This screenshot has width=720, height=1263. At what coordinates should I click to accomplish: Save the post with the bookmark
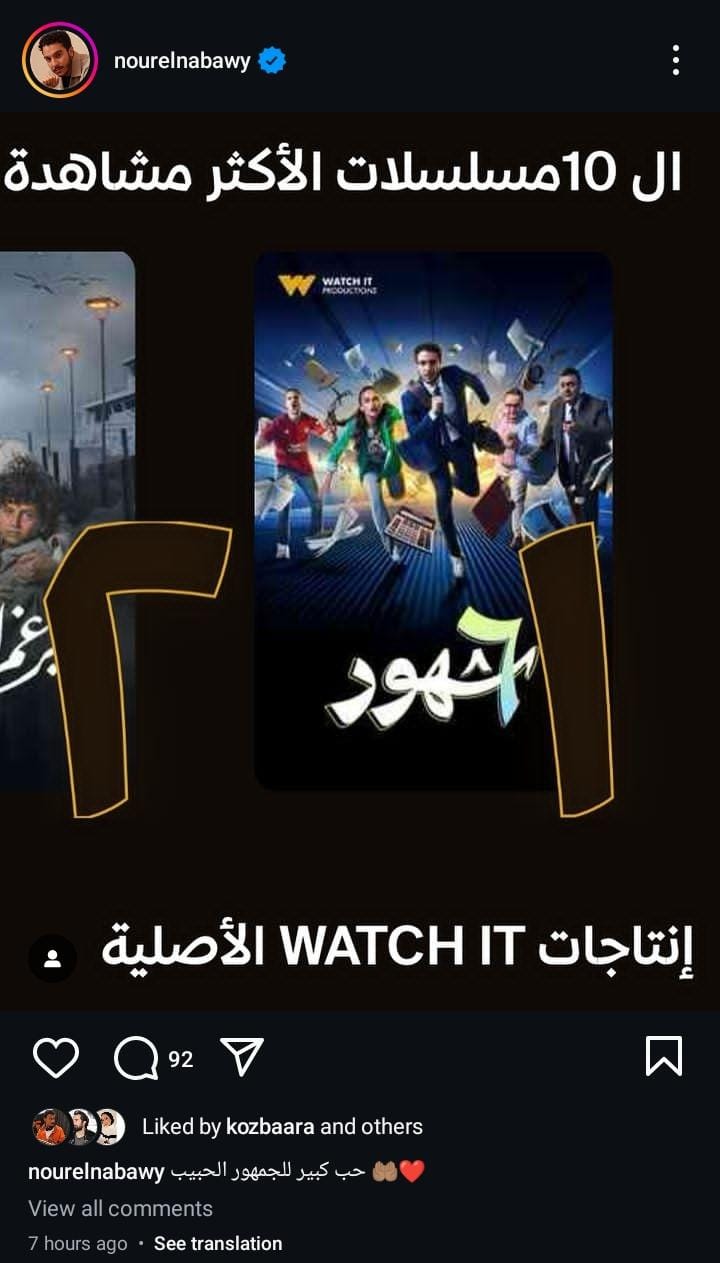pyautogui.click(x=664, y=1057)
